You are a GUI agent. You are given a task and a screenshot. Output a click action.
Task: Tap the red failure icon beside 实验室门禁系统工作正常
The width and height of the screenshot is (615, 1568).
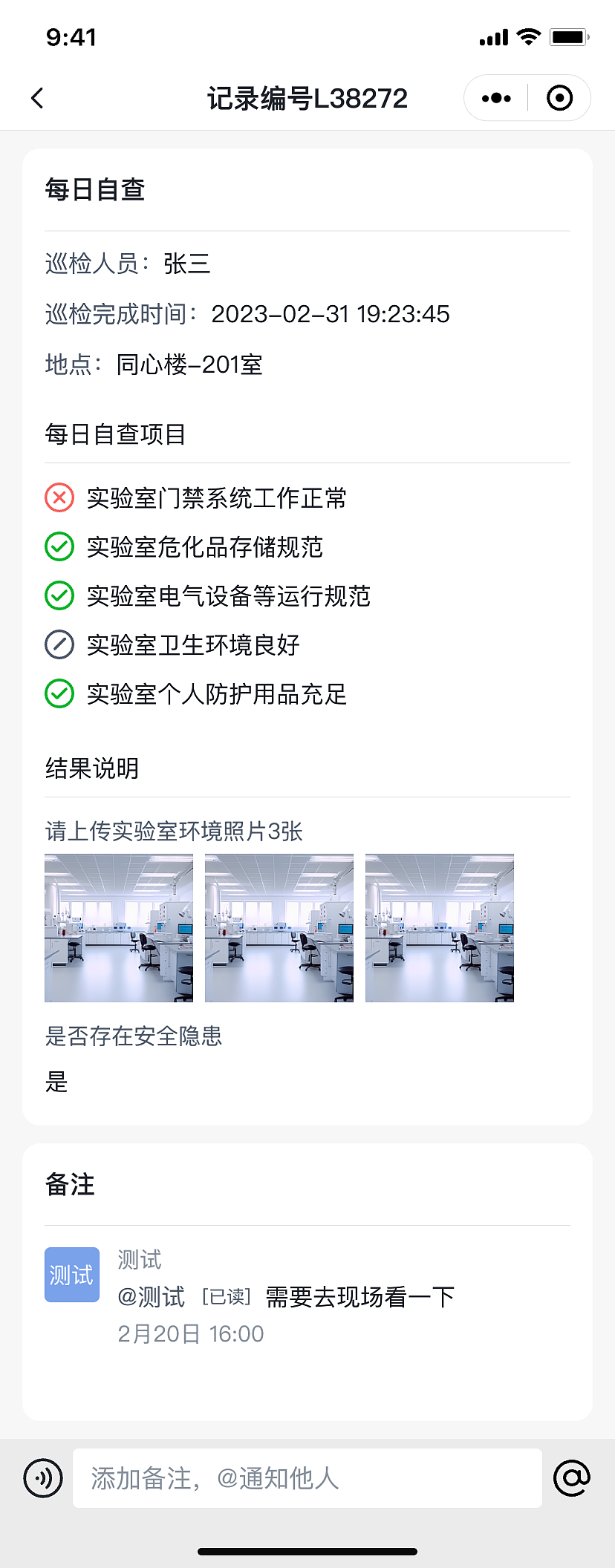pyautogui.click(x=59, y=498)
